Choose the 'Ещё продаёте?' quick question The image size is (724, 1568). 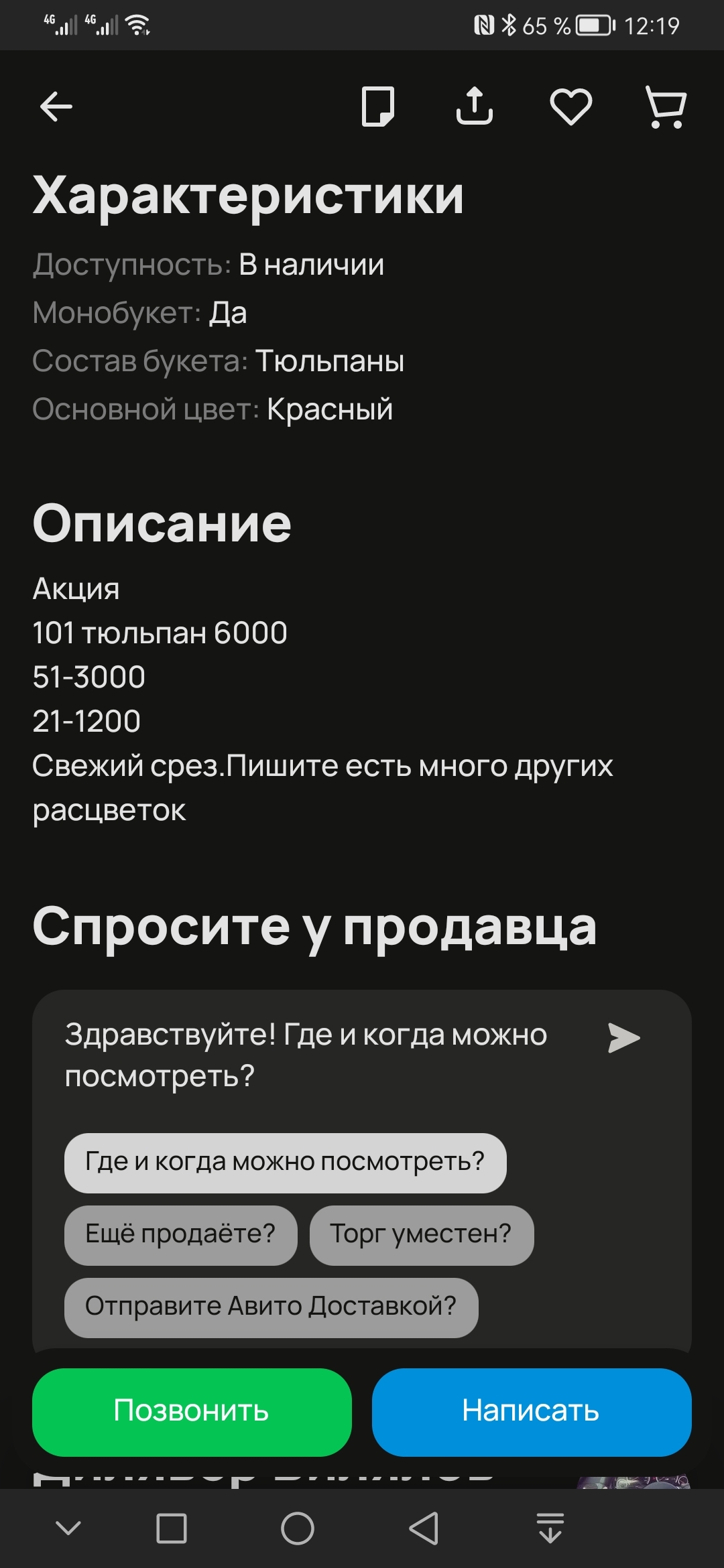click(180, 1235)
